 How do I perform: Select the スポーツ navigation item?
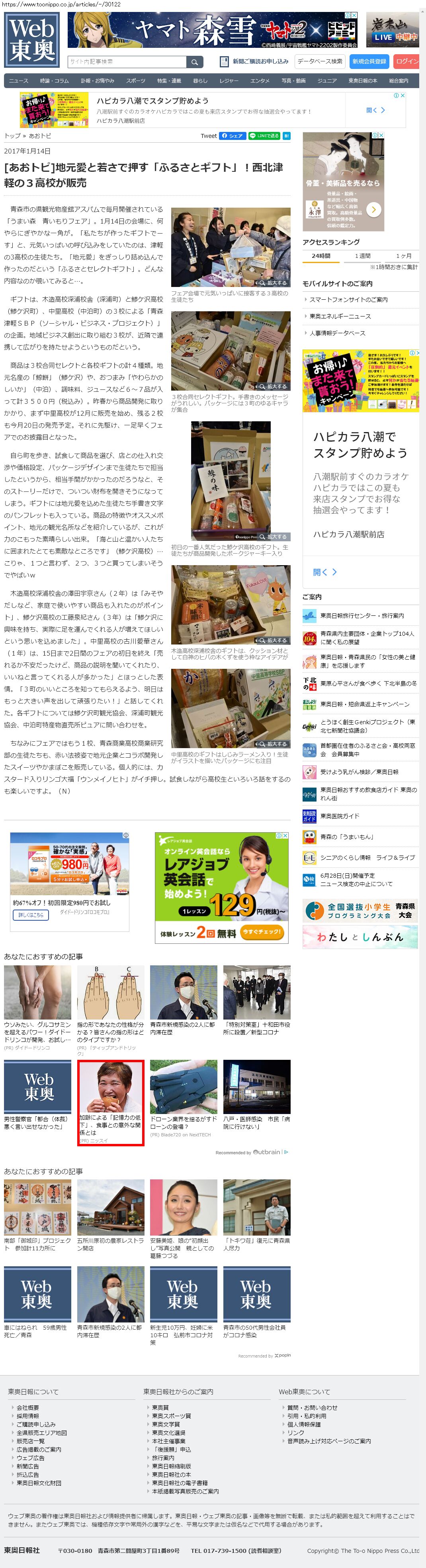click(x=135, y=81)
